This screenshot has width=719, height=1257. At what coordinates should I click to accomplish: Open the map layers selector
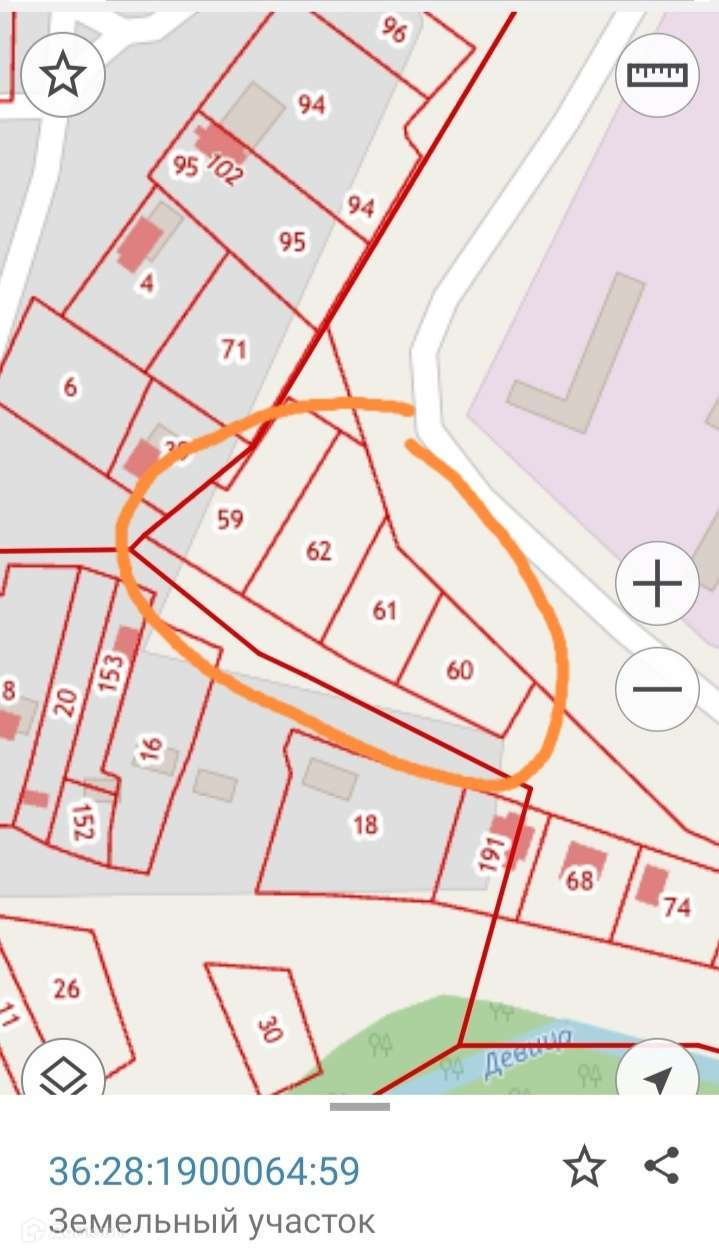click(62, 1076)
